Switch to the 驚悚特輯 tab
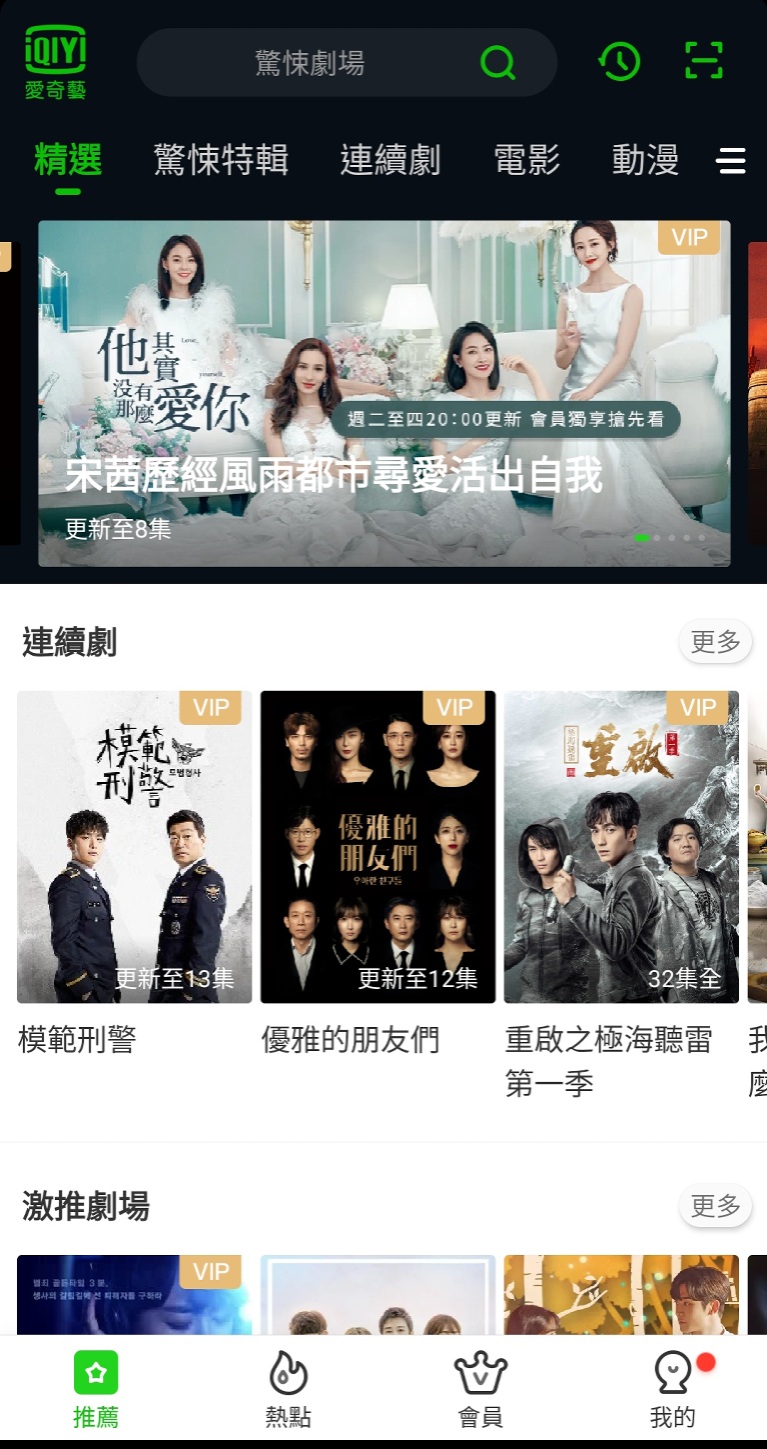The image size is (767, 1449). [x=221, y=160]
